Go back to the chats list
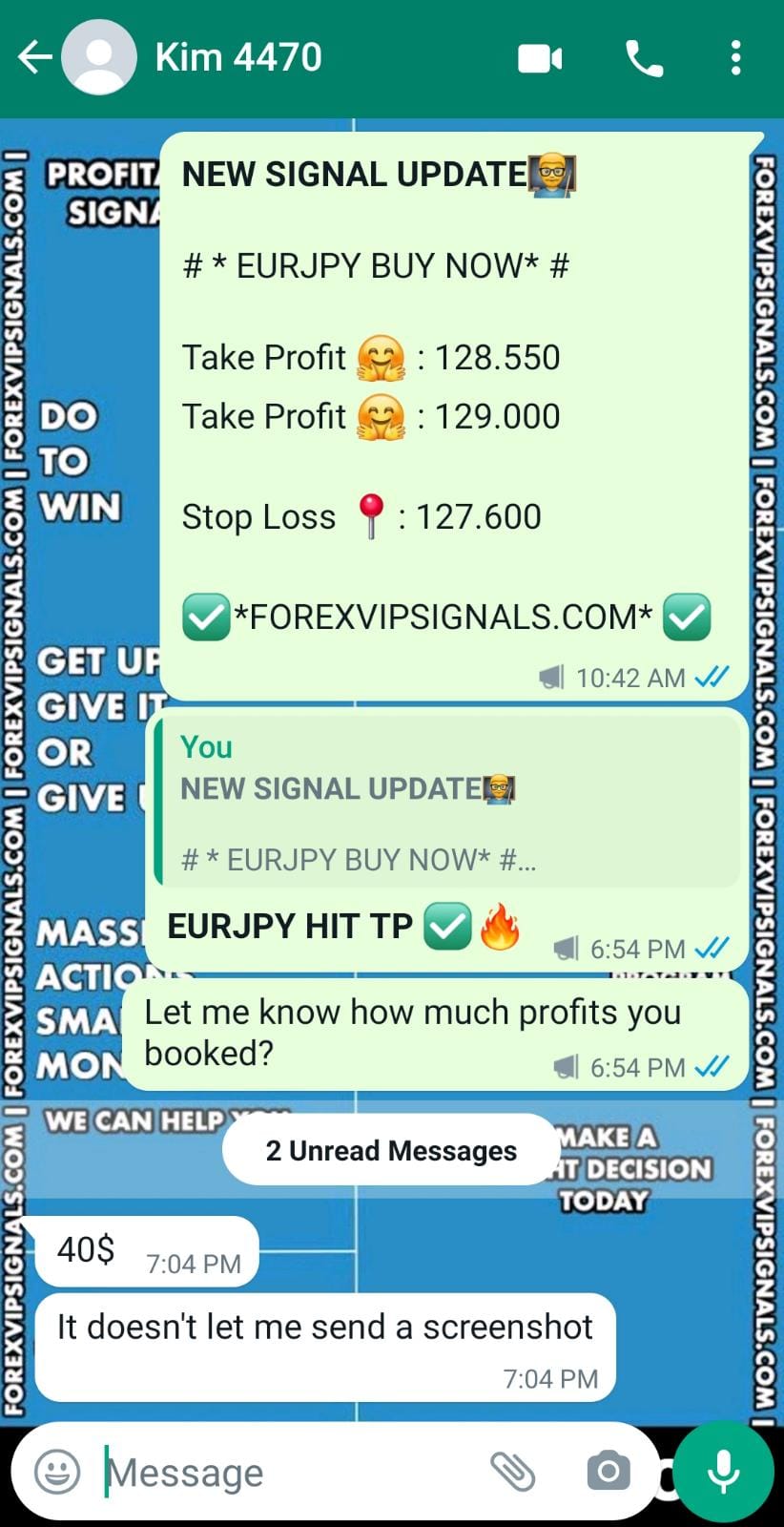This screenshot has width=784, height=1527. point(34,57)
